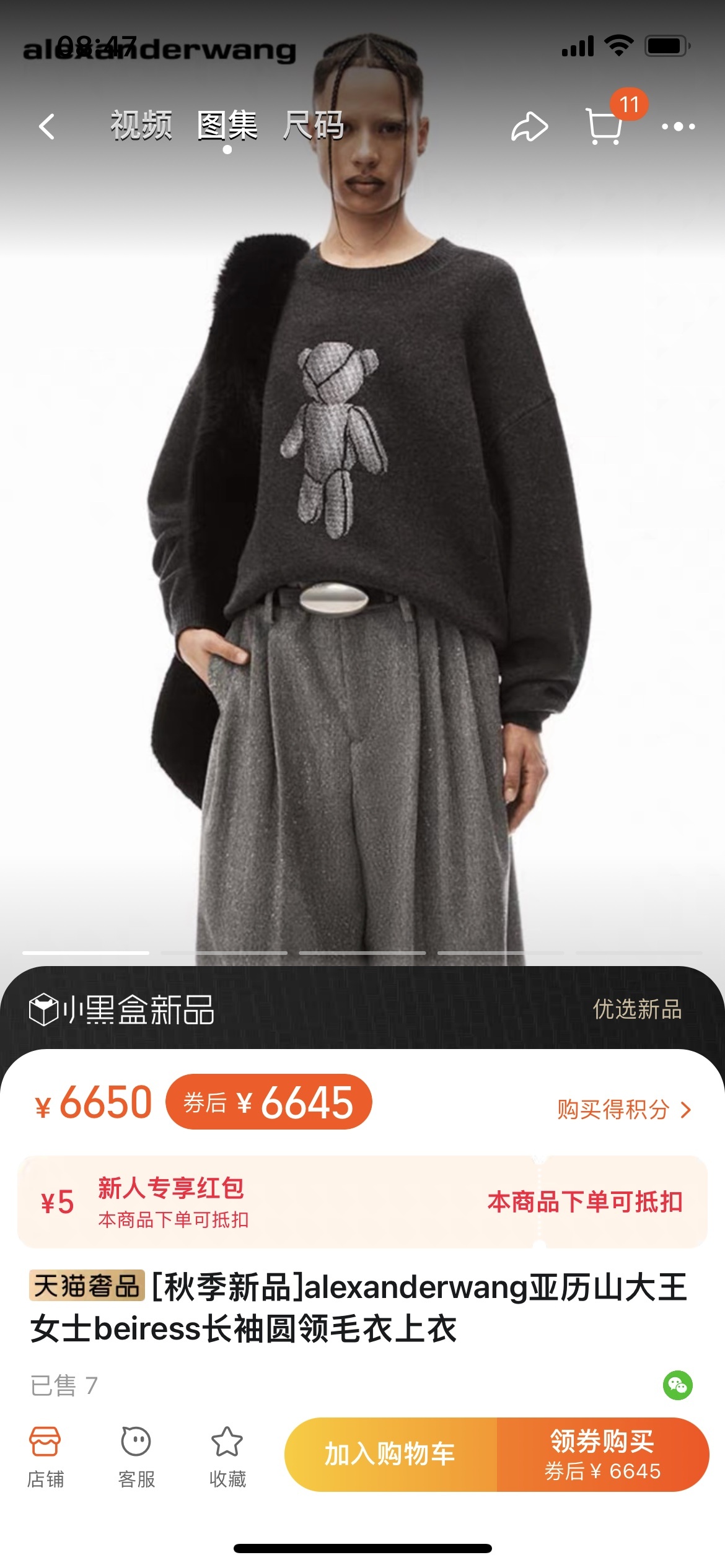The image size is (725, 1568).
Task: Share the product via the WeChat icon
Action: [677, 1385]
